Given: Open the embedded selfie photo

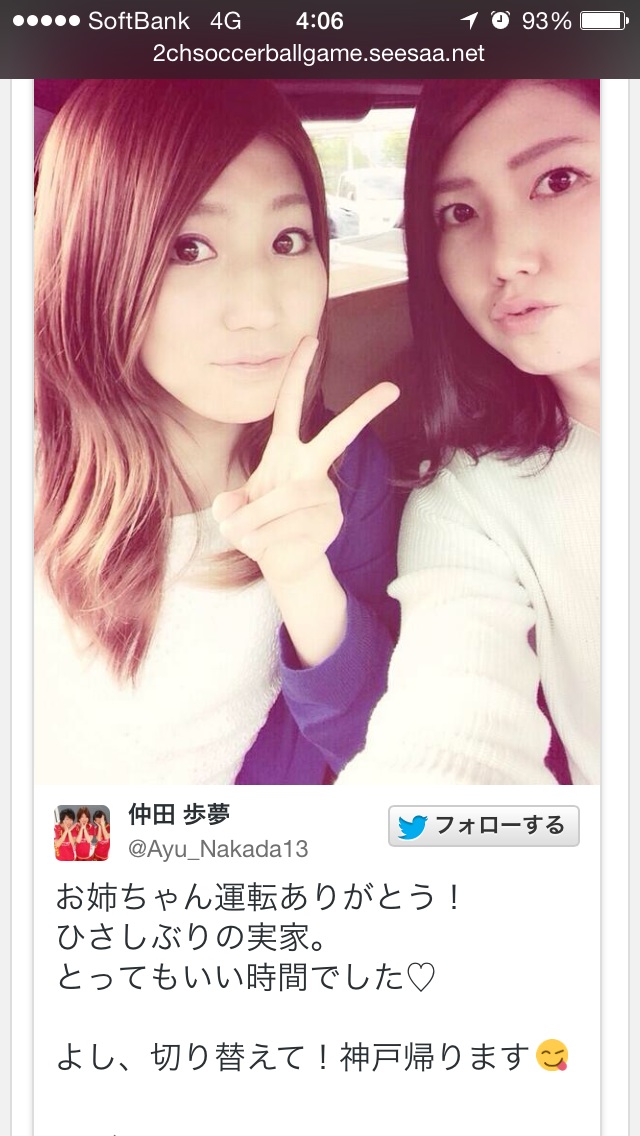Looking at the screenshot, I should point(317,431).
